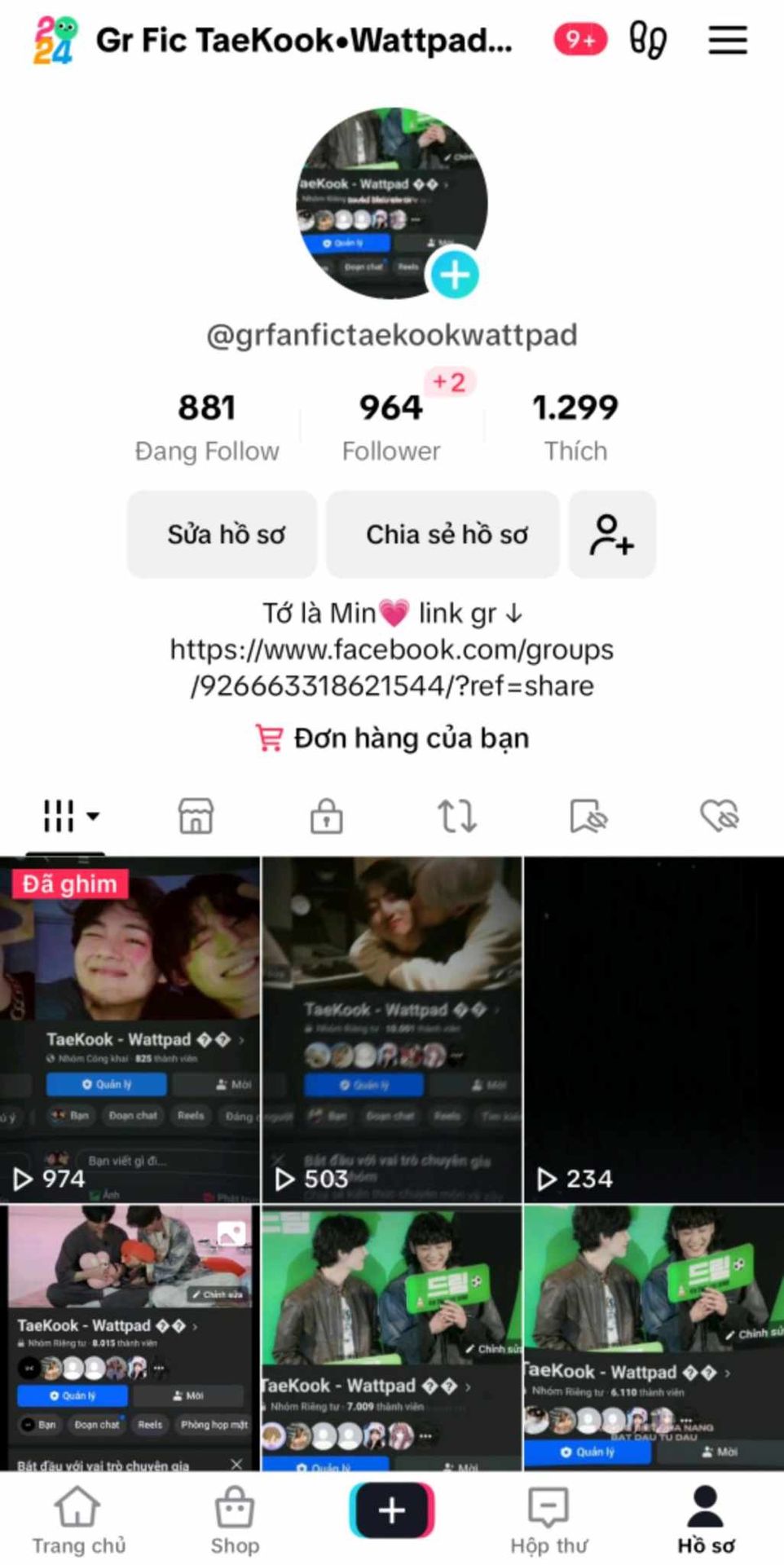Image resolution: width=784 pixels, height=1565 pixels.
Task: Play the pinned video with 974 views
Action: (x=130, y=1029)
